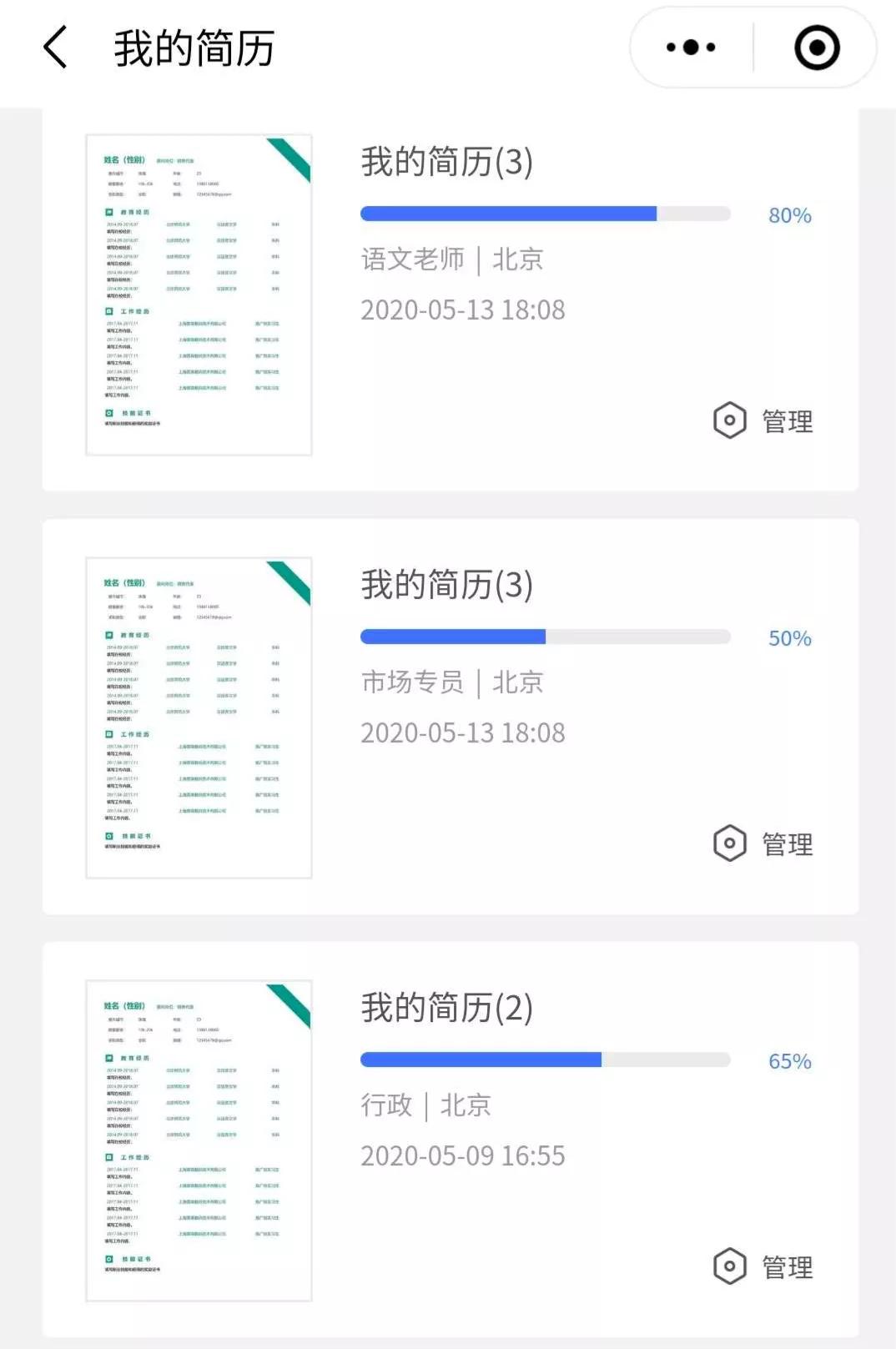The image size is (896, 1349).
Task: Click the gear icon beside 管理 on 市场专员 resume
Action: 729,844
